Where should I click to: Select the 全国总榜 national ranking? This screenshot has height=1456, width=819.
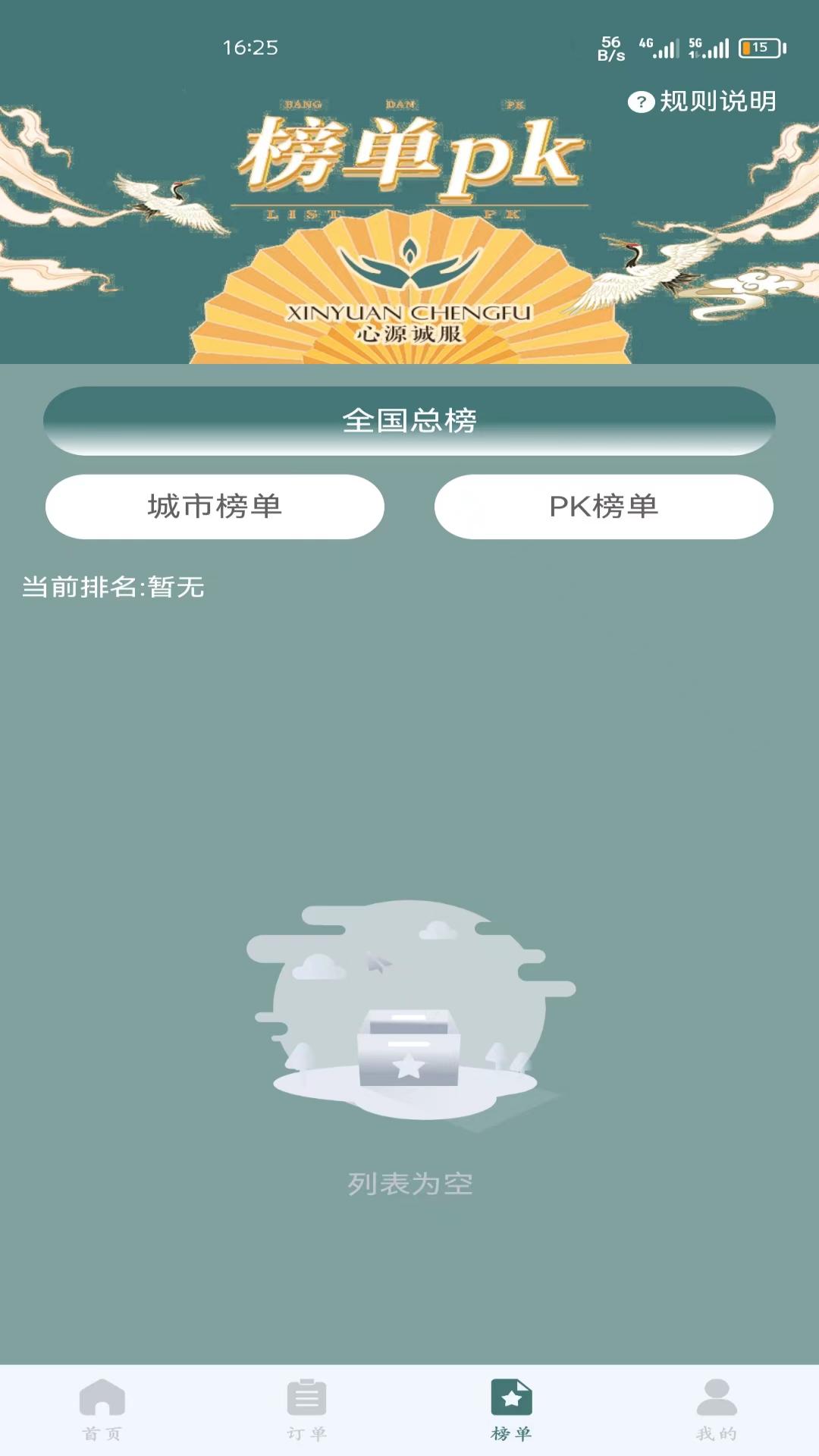click(409, 421)
